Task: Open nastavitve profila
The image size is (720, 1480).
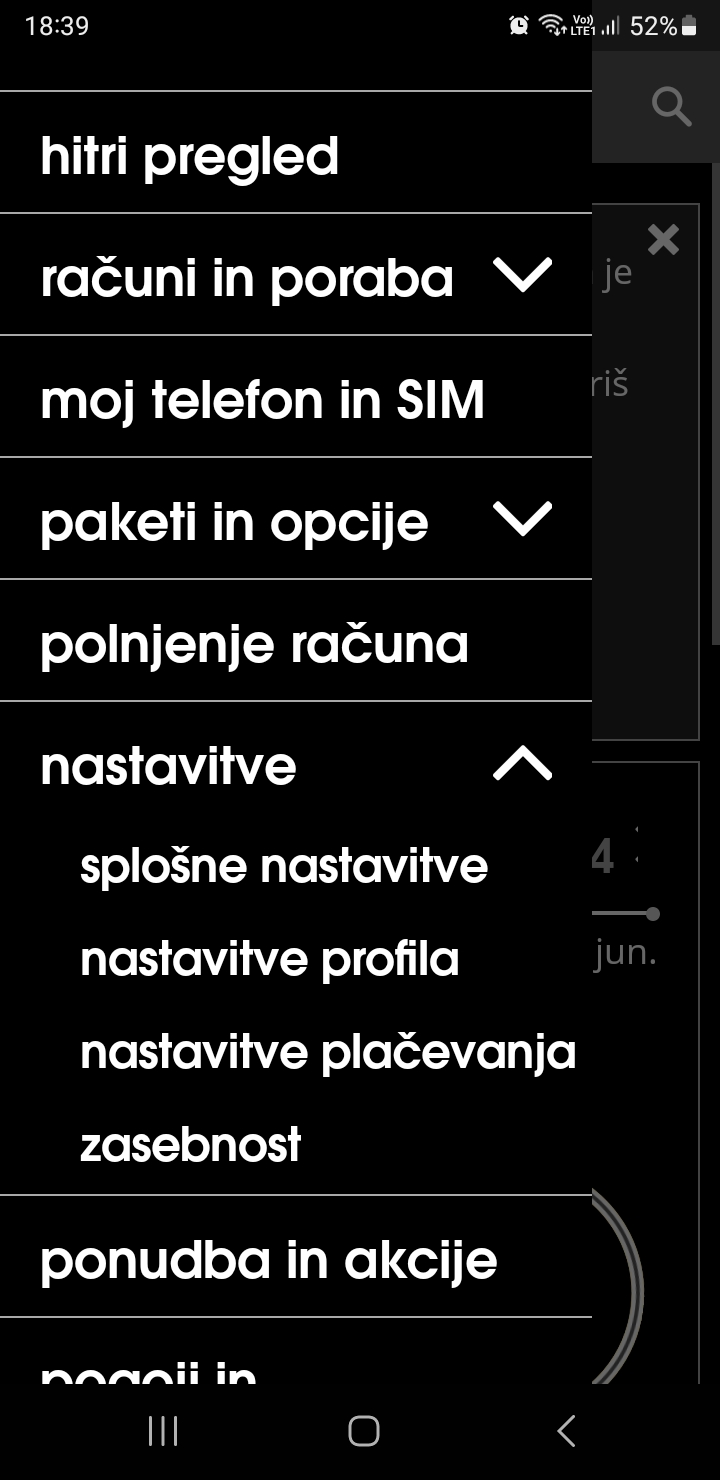Action: pyautogui.click(x=270, y=960)
